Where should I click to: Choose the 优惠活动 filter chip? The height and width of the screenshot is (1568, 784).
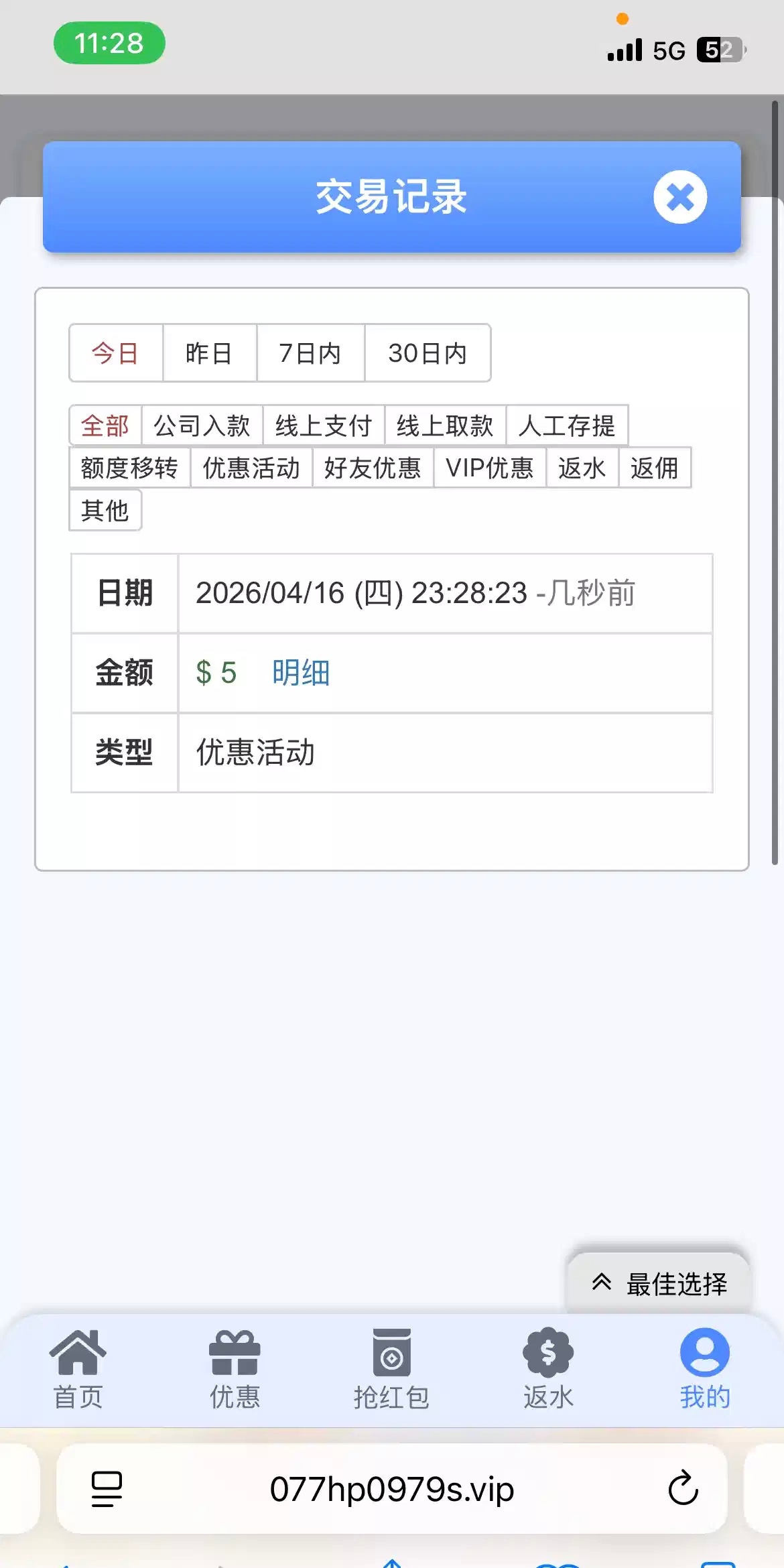coord(251,468)
